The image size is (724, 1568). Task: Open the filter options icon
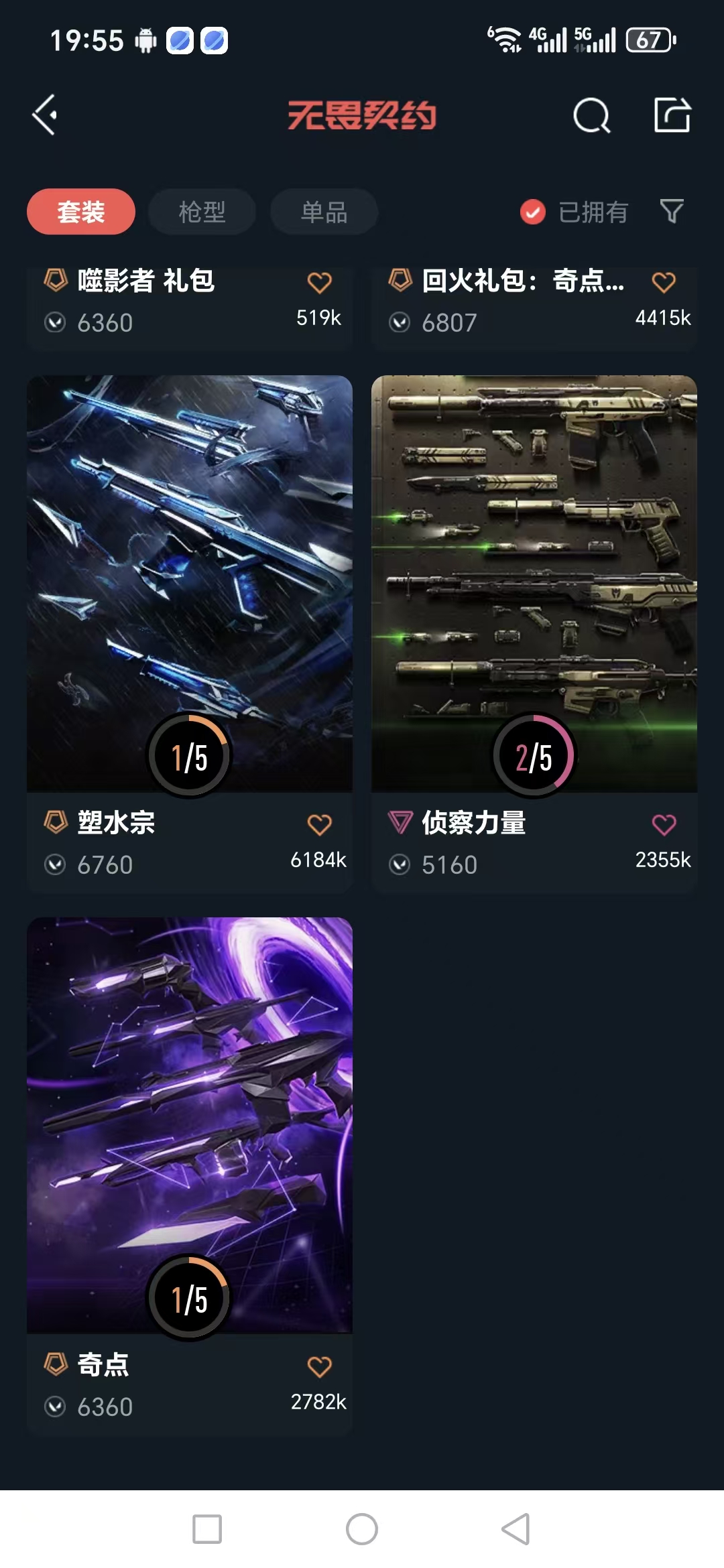coord(672,212)
